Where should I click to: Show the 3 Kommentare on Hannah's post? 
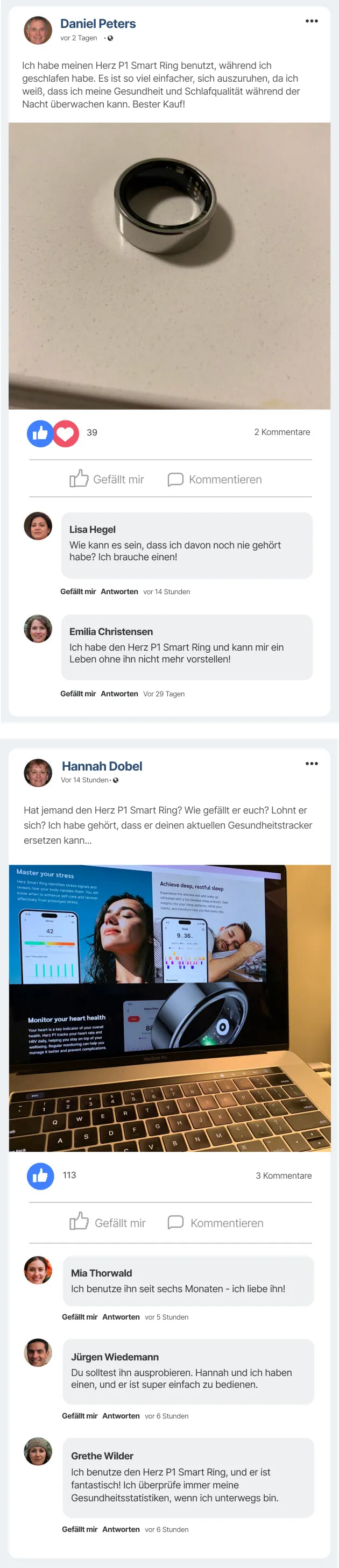tap(284, 1176)
